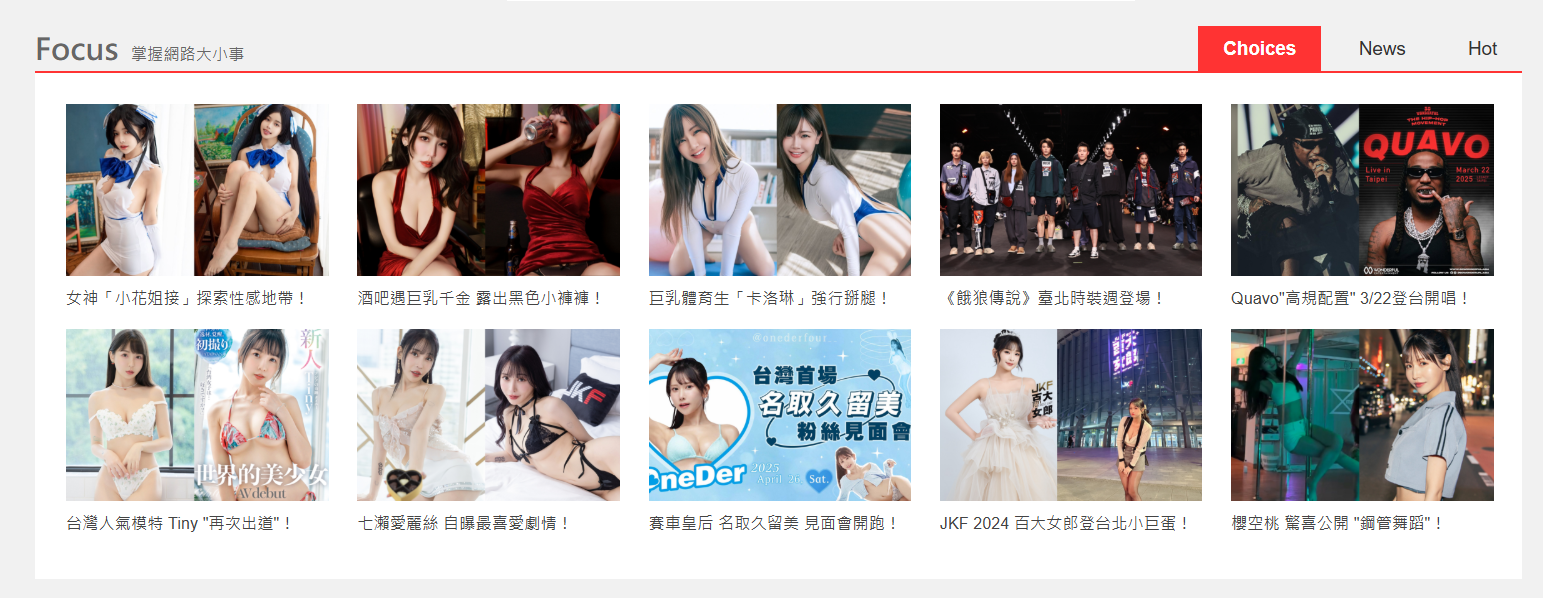Switch to the News tab
The height and width of the screenshot is (598, 1543).
(x=1382, y=49)
